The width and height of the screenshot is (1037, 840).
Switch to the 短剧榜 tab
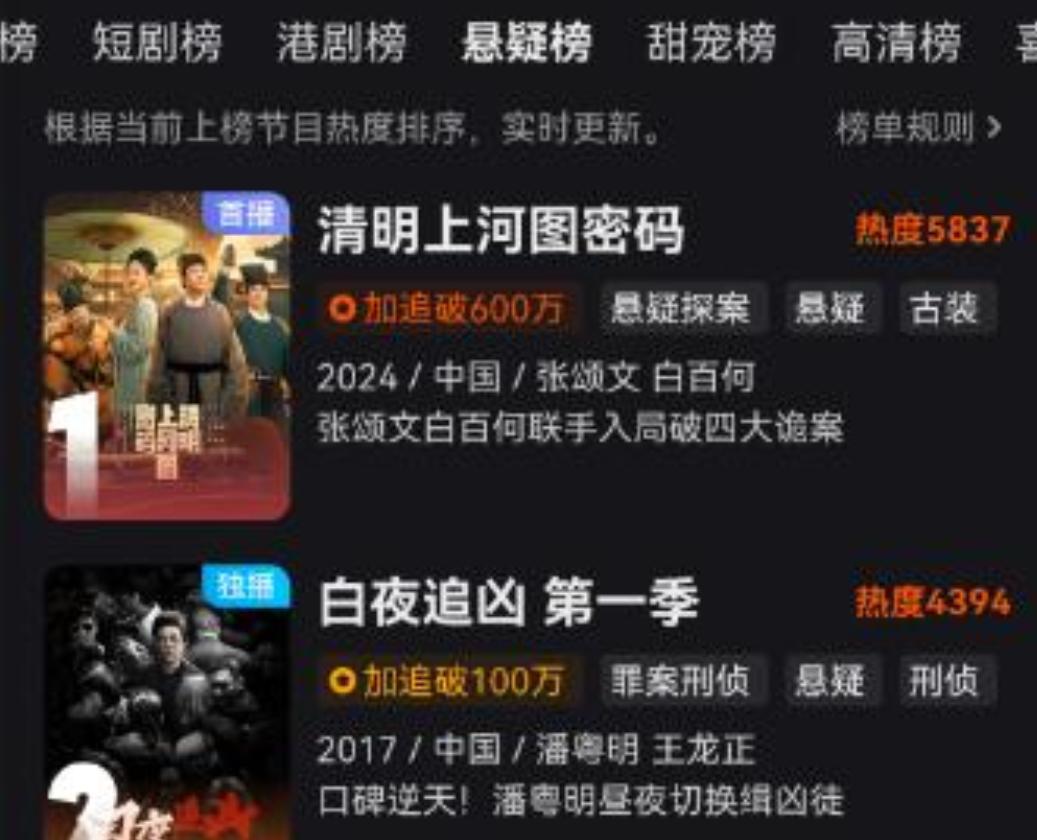point(157,43)
